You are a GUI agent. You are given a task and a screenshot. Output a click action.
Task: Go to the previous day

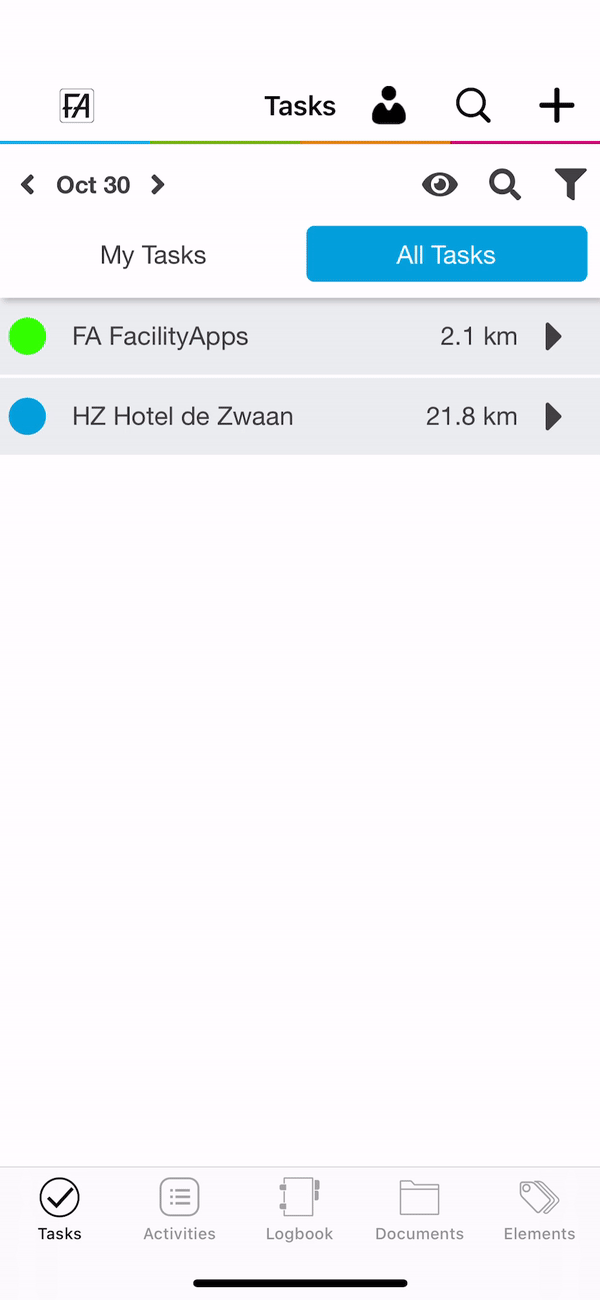28,185
